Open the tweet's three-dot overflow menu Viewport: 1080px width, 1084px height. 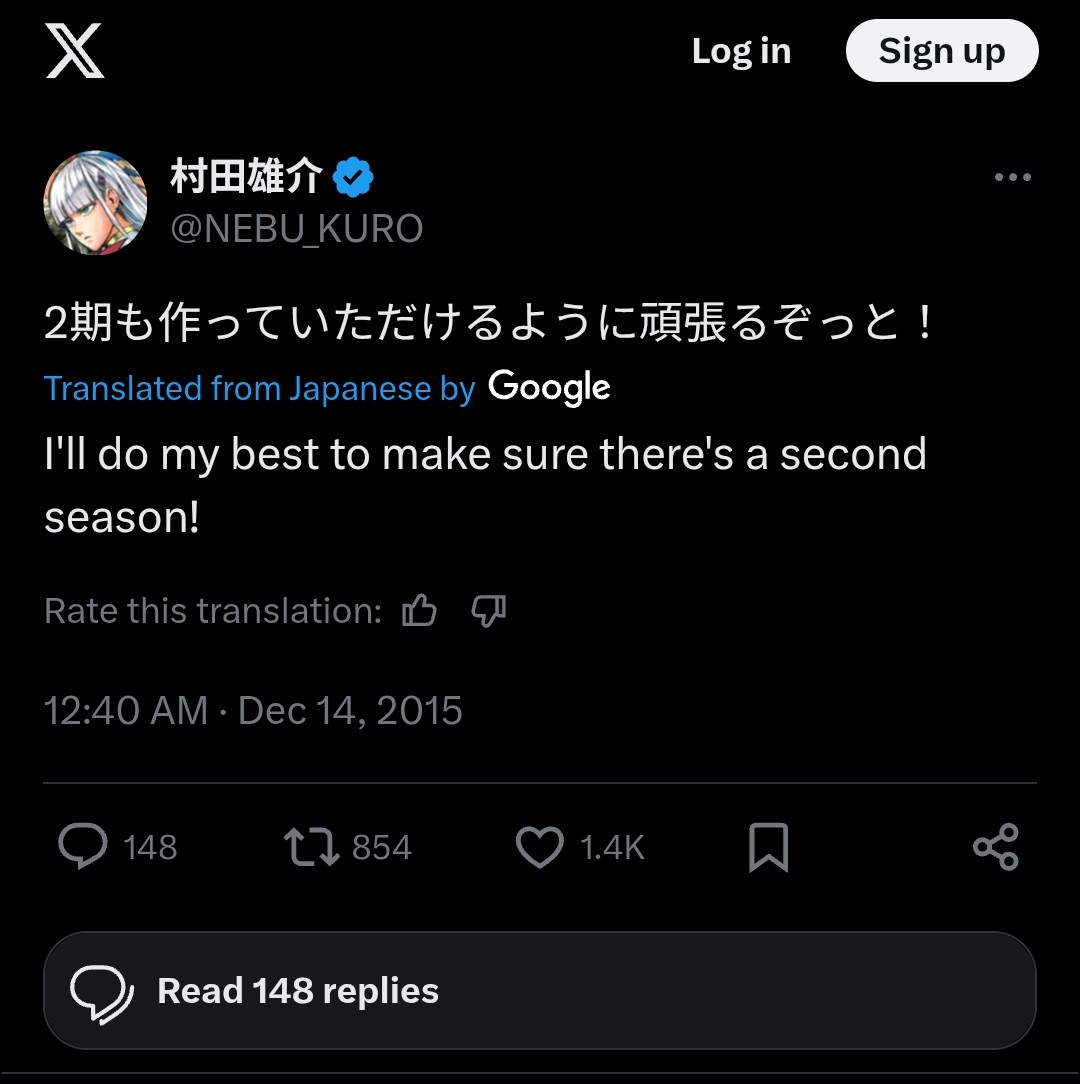pos(1012,178)
